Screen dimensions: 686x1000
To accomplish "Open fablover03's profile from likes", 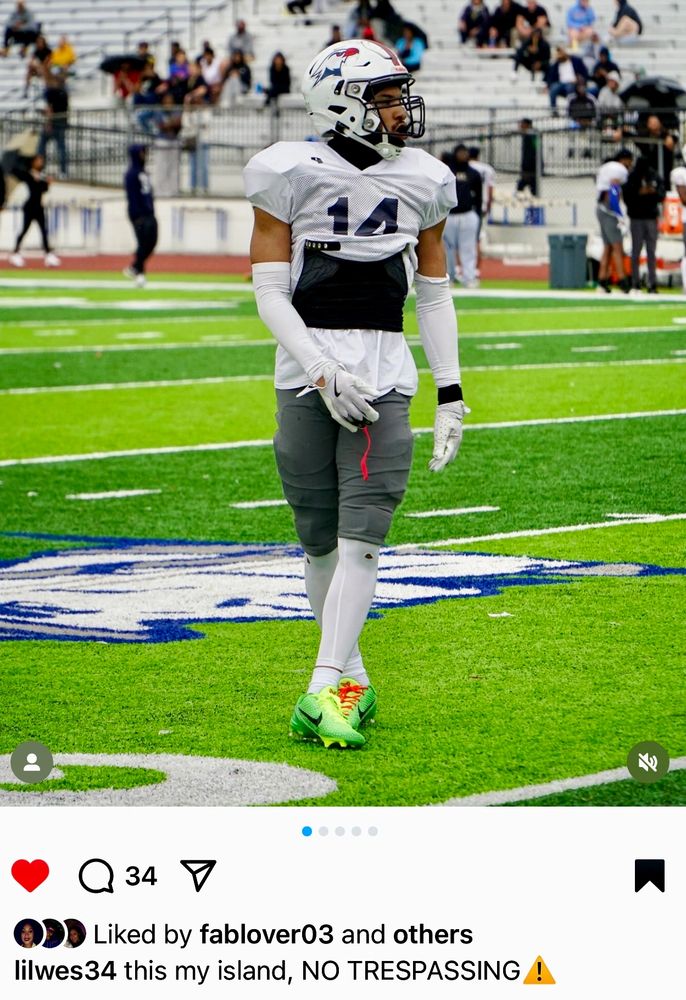I will (x=266, y=935).
